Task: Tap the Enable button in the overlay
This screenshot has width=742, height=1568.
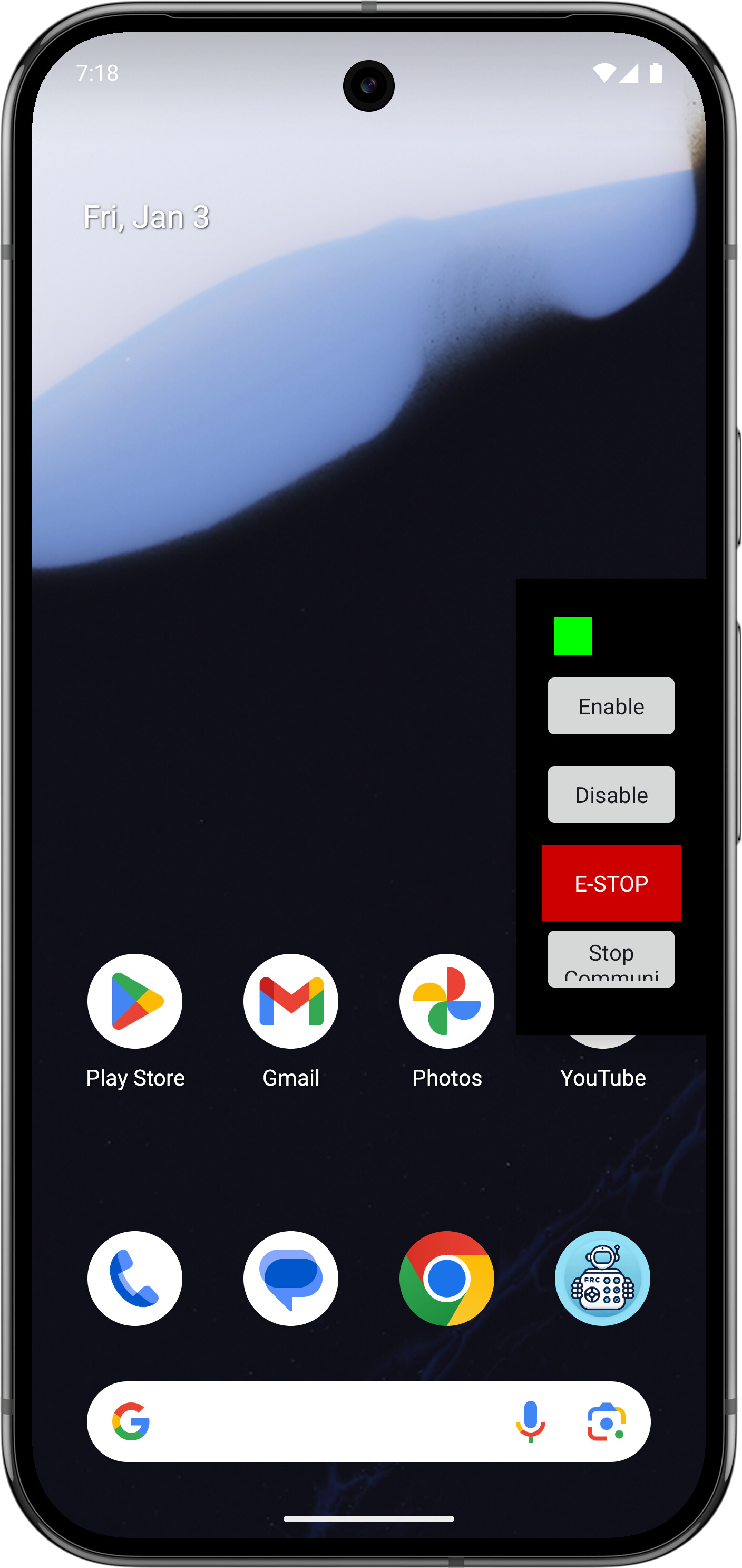Action: click(611, 706)
